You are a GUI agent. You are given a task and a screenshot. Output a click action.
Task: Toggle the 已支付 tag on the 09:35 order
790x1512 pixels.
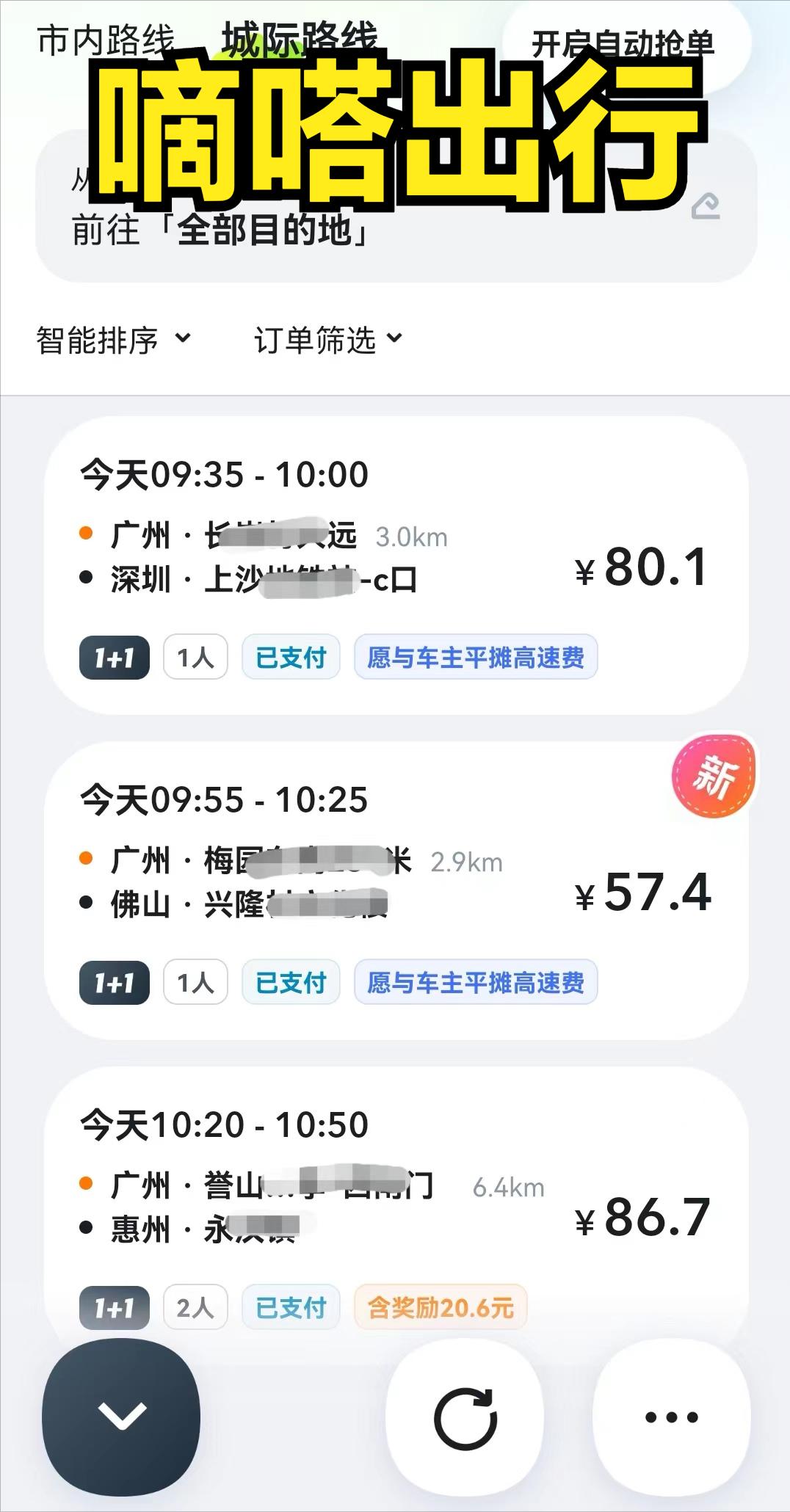[291, 658]
